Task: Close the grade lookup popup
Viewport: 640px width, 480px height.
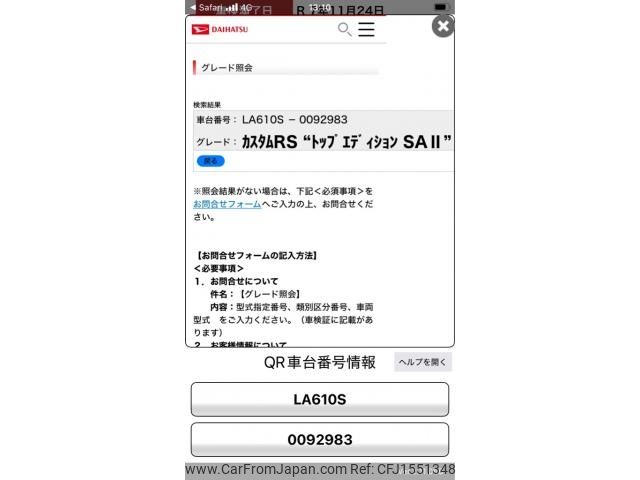Action: click(443, 26)
